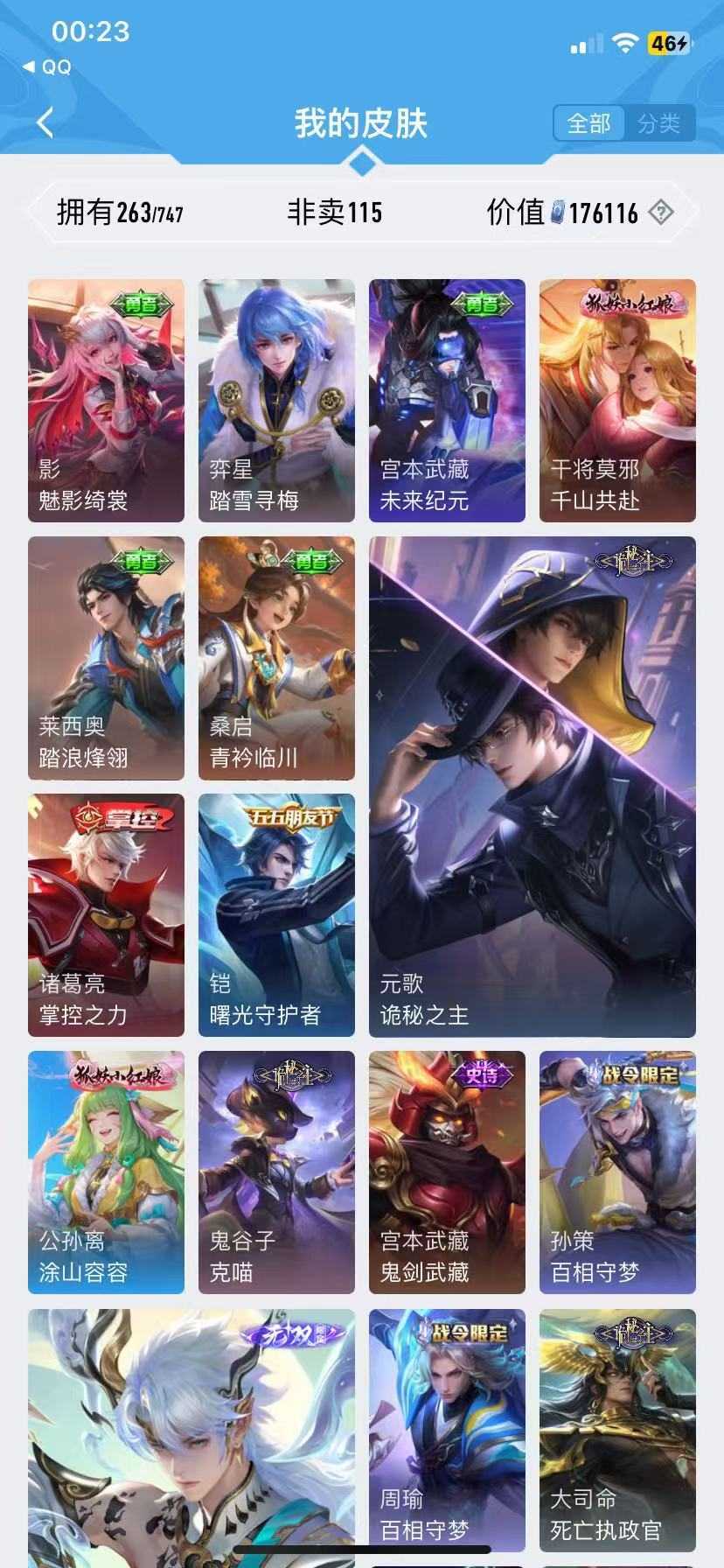Screen dimensions: 724x1568
Task: View the 莱西奥 踏浪烽翎 skin
Action: 106,657
